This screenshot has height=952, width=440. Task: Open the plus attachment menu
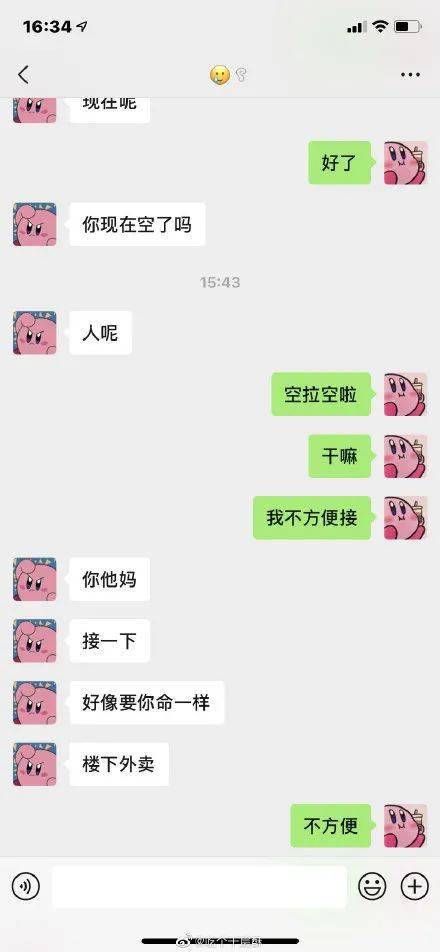click(415, 887)
